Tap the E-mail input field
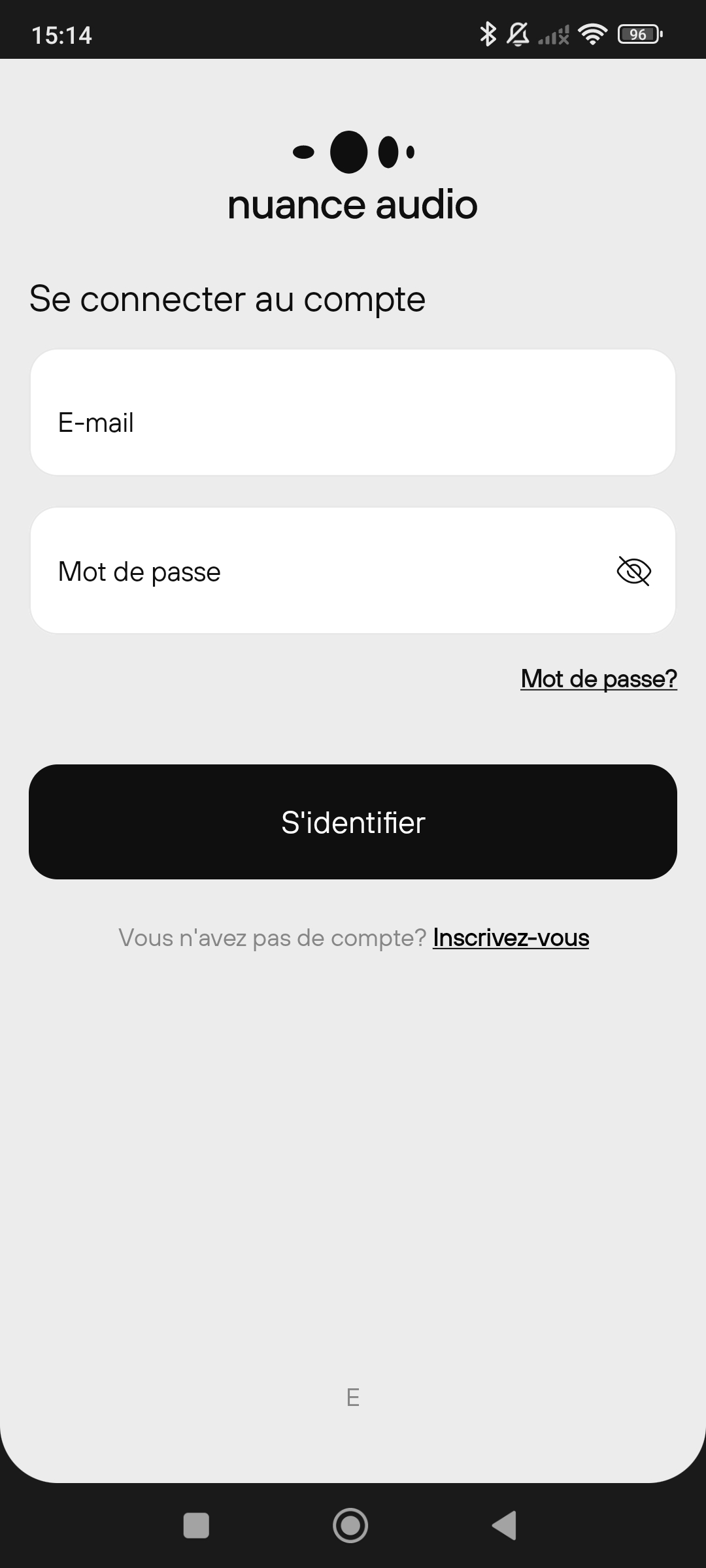The width and height of the screenshot is (706, 1568). tap(353, 412)
